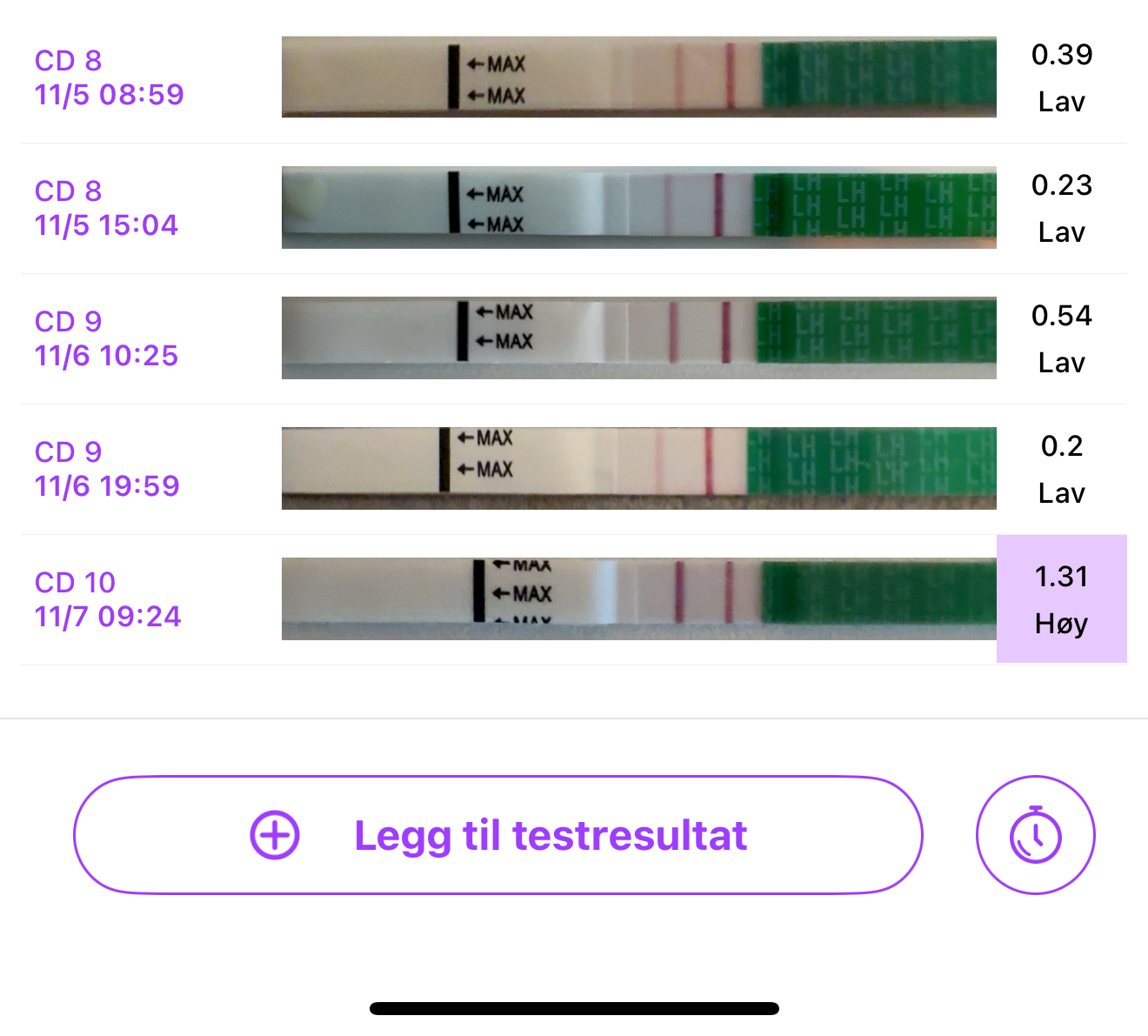Open the CD 8 11/5 15:04 test entry
The width and height of the screenshot is (1148, 1036).
[574, 208]
